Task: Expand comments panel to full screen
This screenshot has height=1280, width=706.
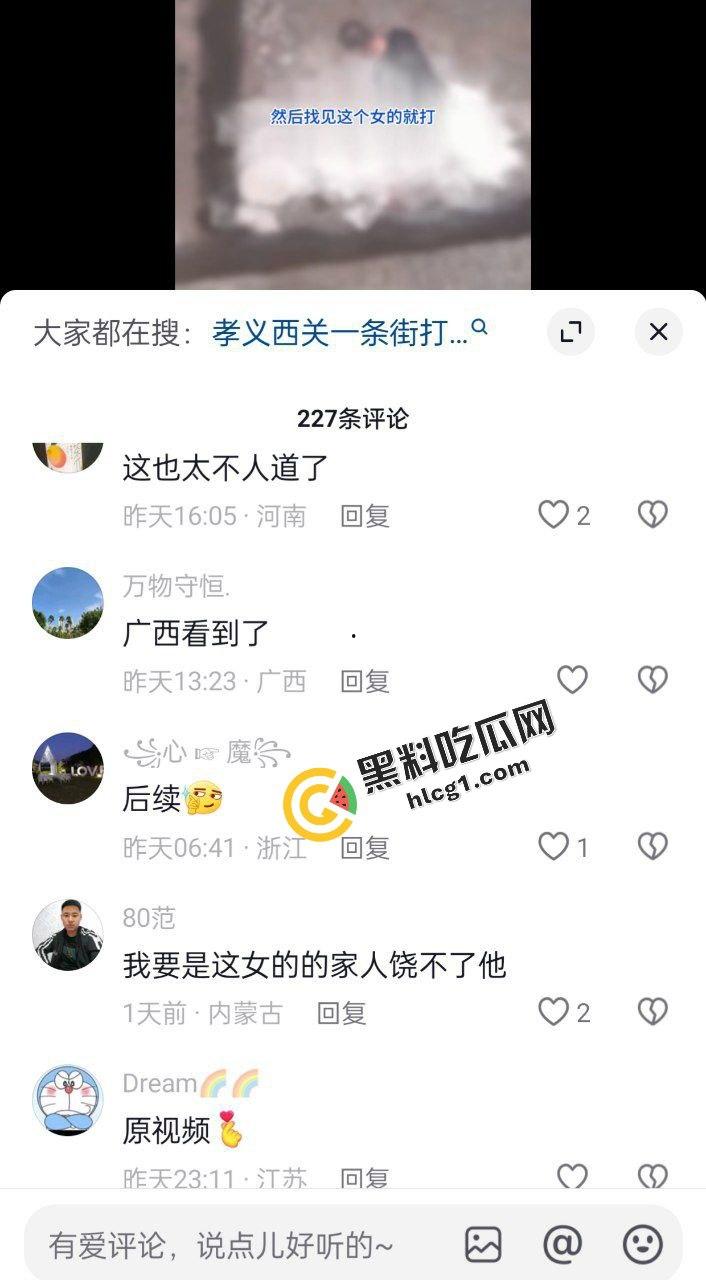Action: tap(571, 332)
